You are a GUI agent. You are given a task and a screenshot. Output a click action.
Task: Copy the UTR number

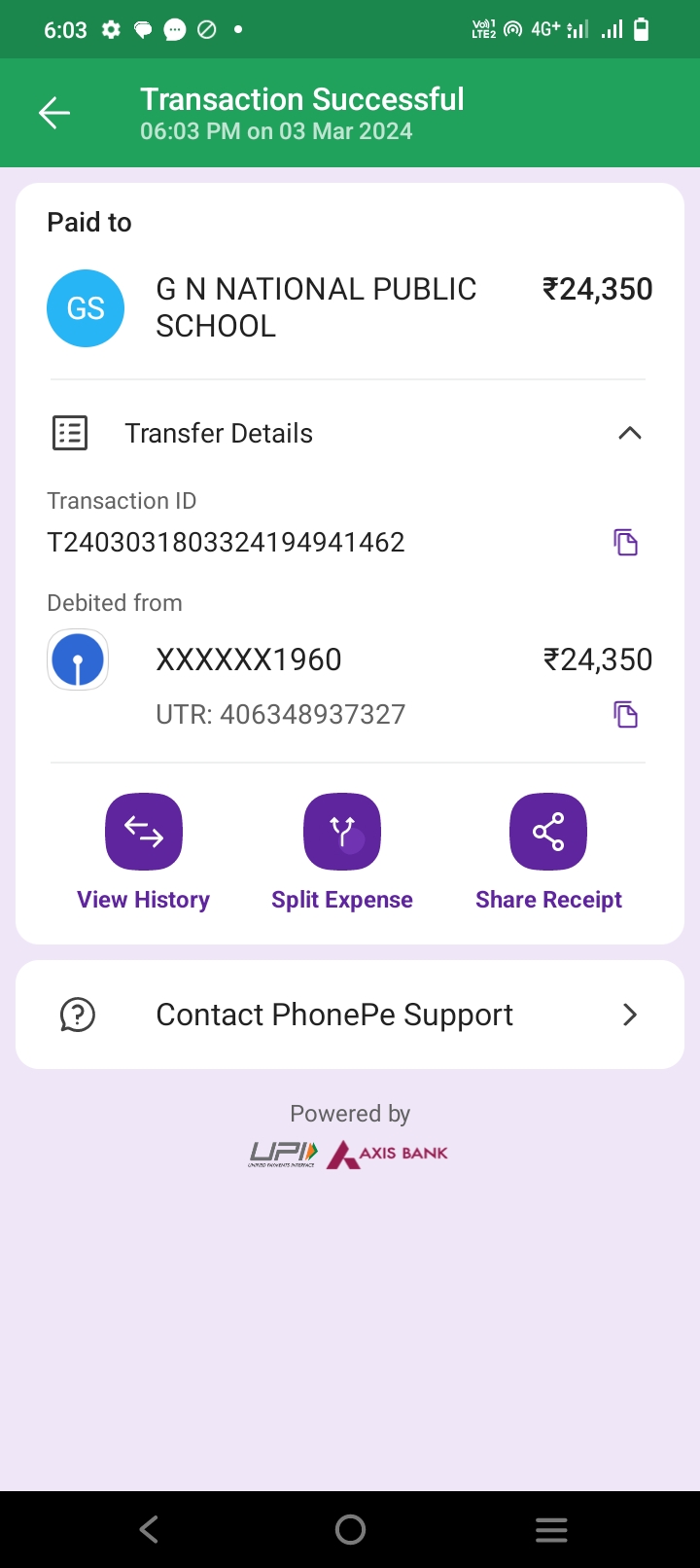[x=626, y=715]
